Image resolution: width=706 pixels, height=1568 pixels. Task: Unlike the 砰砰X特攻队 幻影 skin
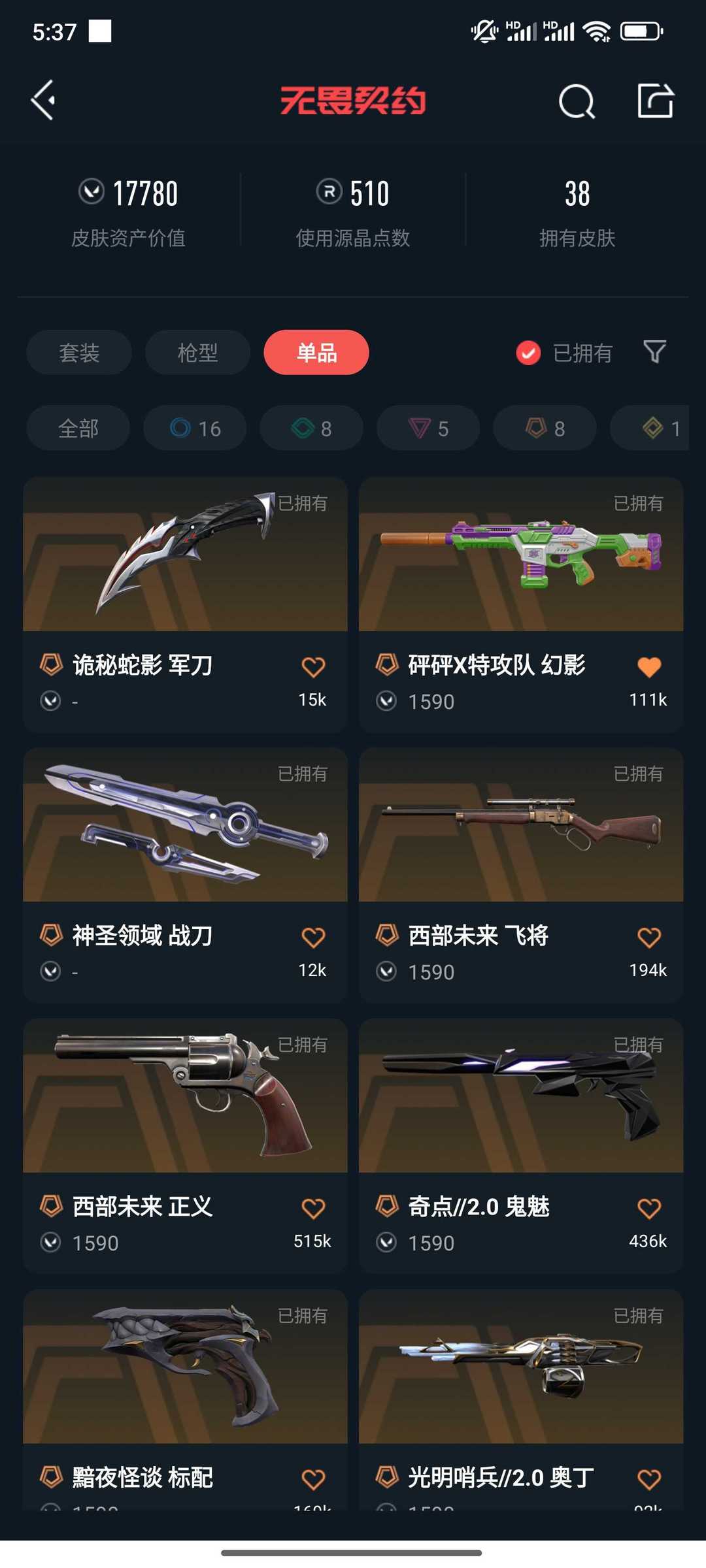[648, 667]
